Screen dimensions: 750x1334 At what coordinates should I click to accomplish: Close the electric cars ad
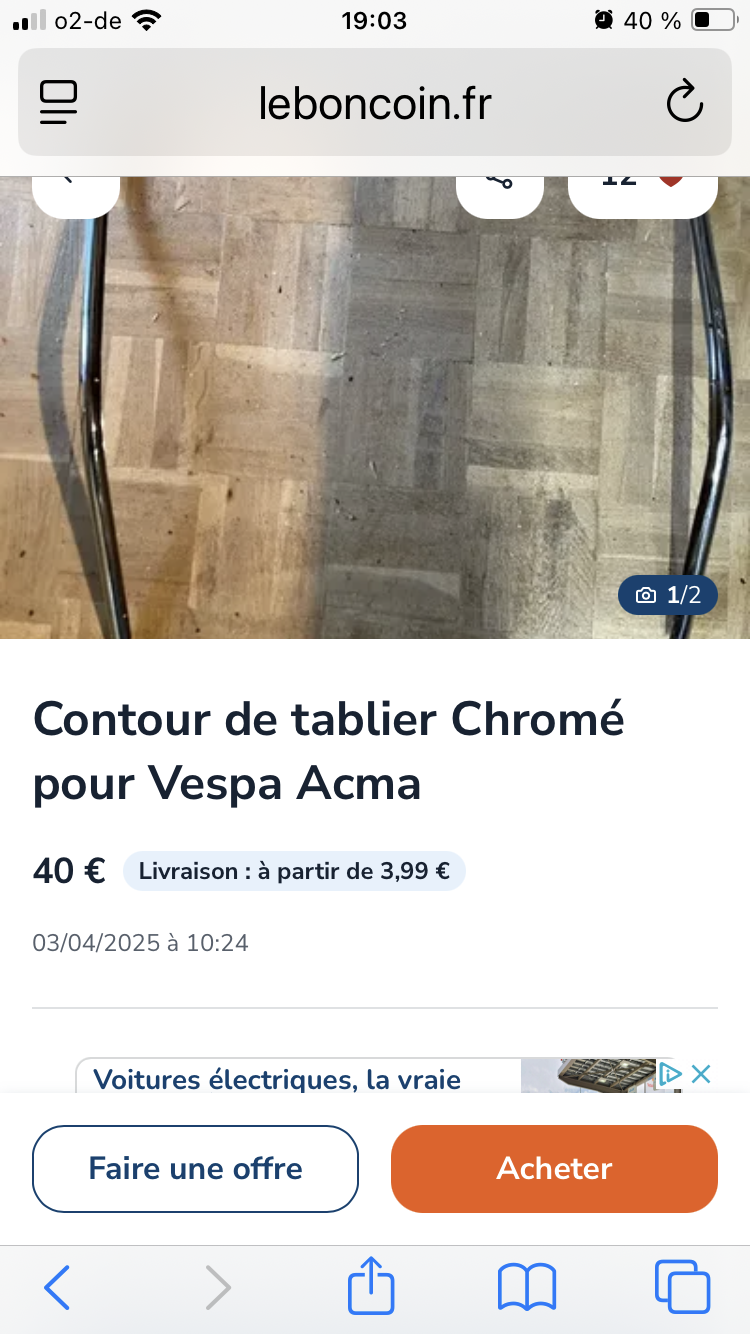click(702, 1074)
